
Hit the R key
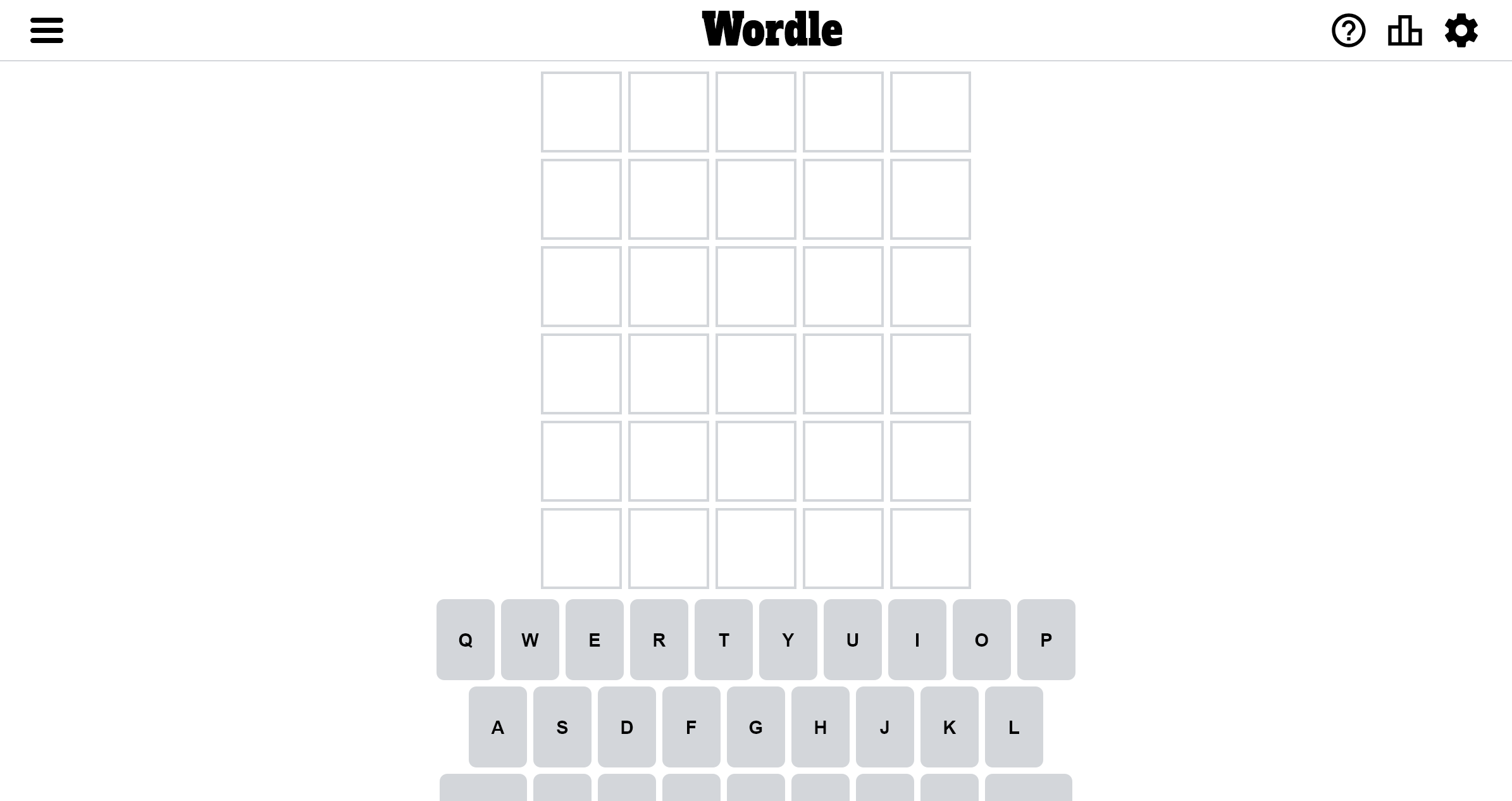pos(659,640)
